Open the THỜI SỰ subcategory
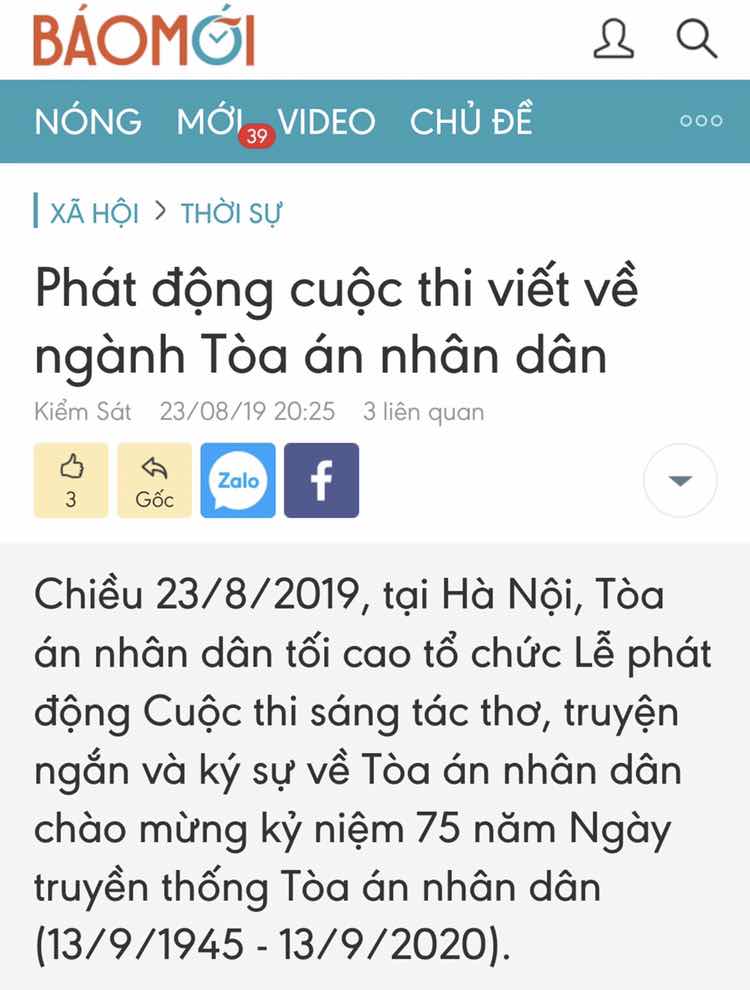This screenshot has width=750, height=990. [231, 213]
